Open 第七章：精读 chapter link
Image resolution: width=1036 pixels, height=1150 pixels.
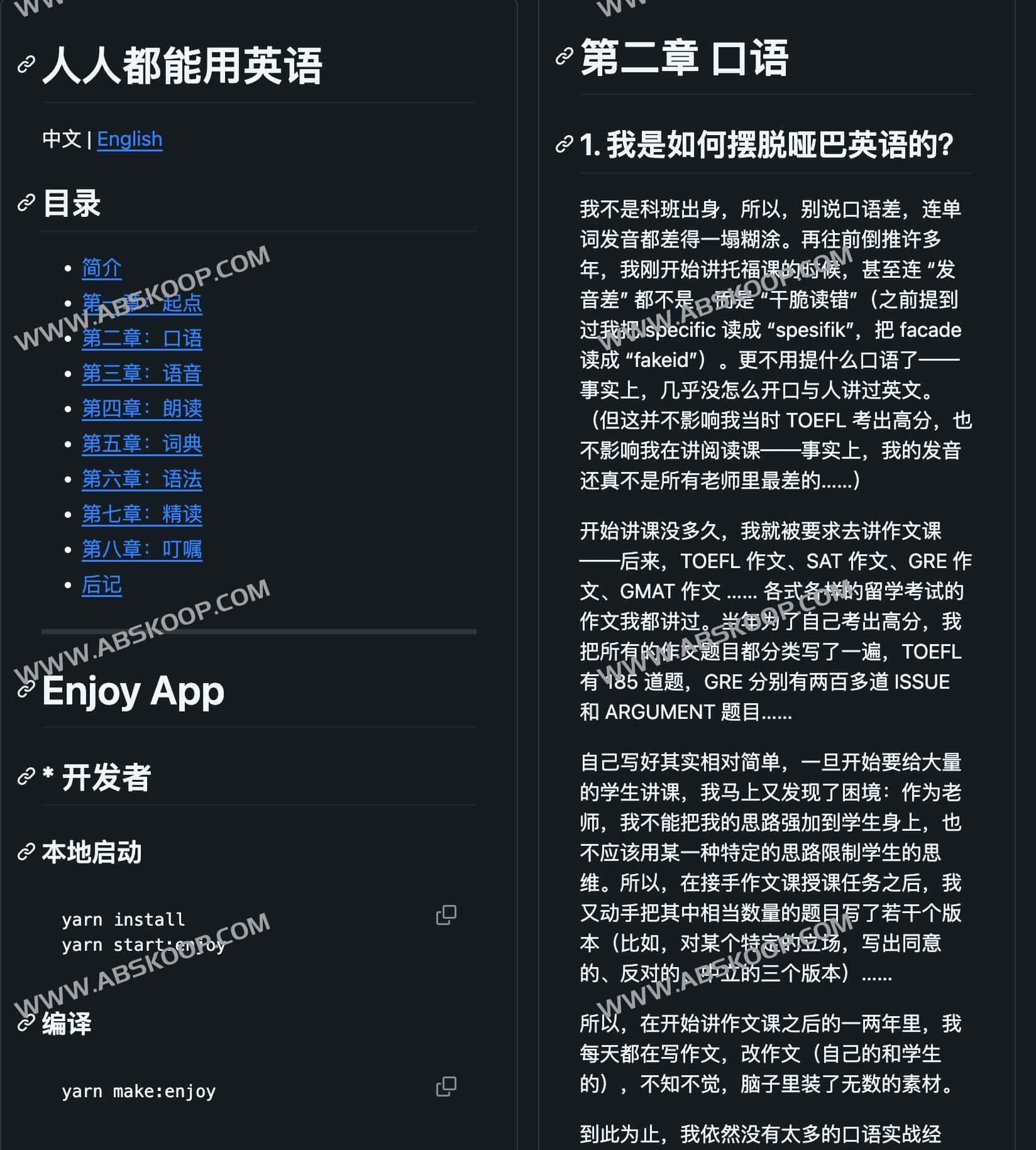click(x=142, y=515)
